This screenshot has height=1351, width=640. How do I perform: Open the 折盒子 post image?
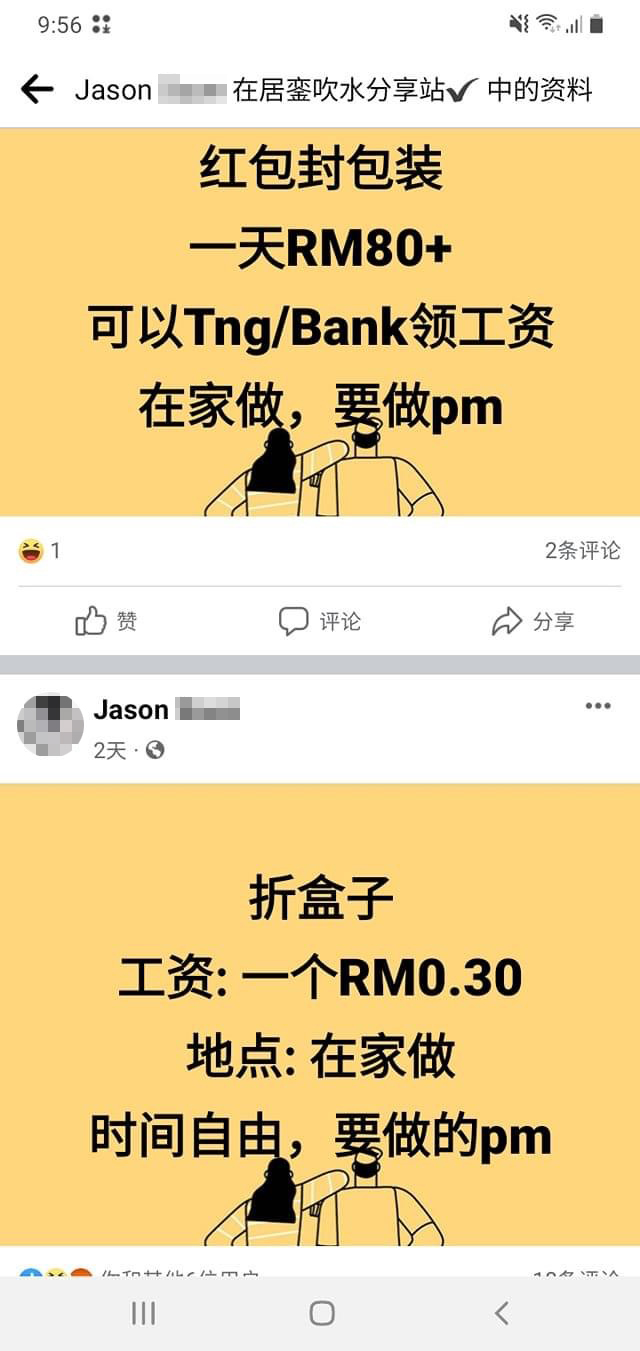tap(320, 1012)
